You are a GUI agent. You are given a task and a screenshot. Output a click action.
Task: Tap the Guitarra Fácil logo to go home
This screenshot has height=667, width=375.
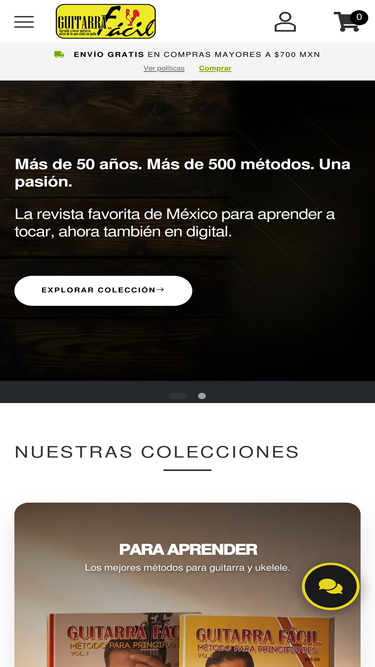(x=106, y=22)
